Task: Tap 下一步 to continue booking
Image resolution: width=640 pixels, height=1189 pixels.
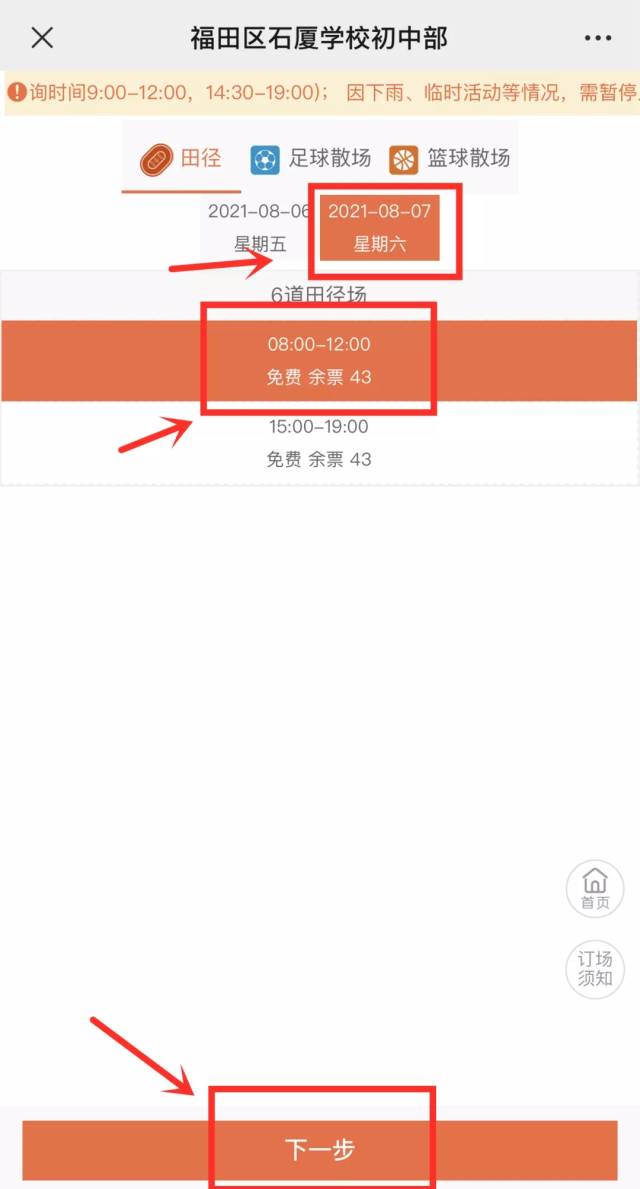Action: coord(319,1150)
